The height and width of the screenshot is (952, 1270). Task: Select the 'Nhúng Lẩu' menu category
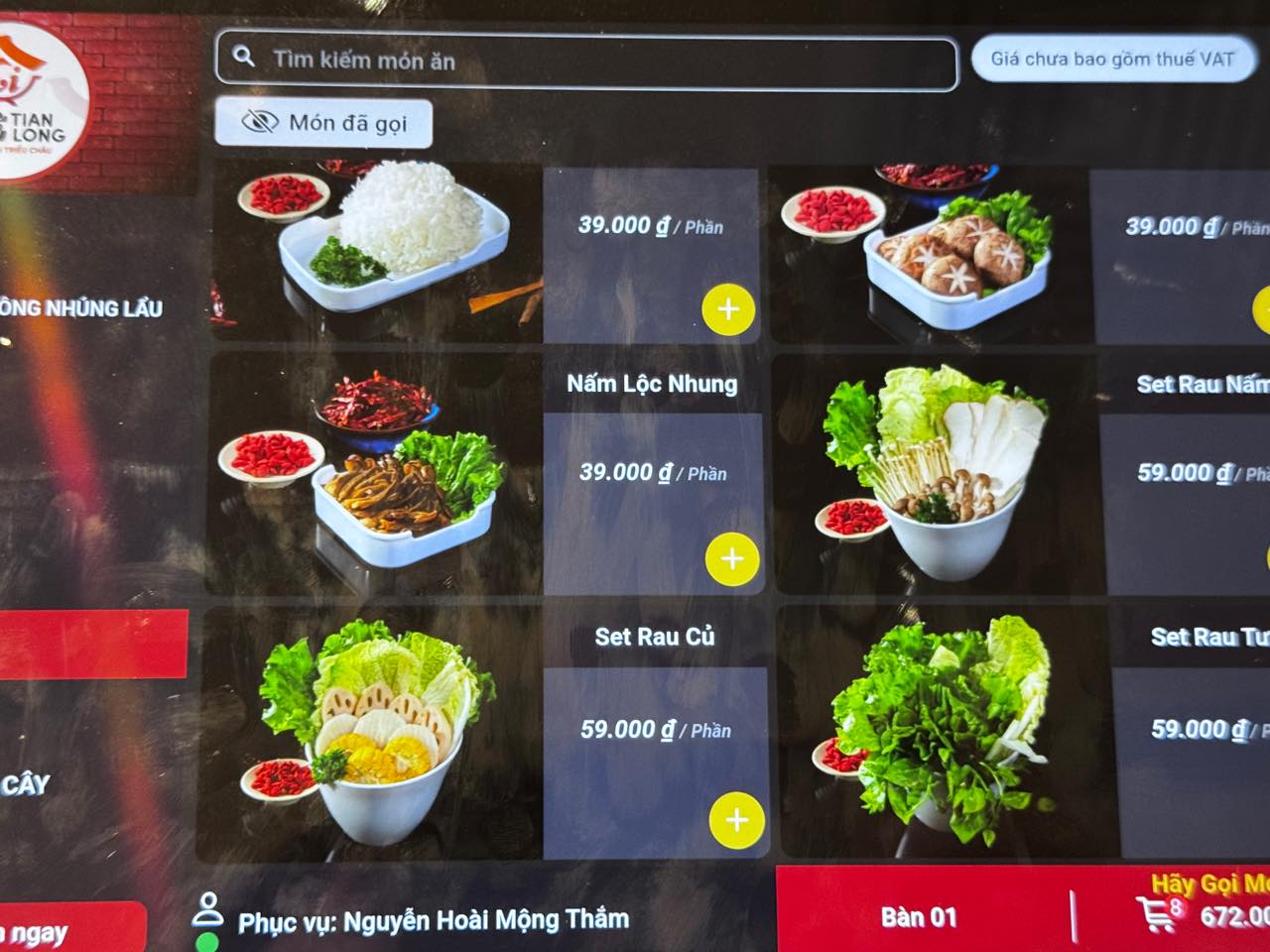point(81,308)
